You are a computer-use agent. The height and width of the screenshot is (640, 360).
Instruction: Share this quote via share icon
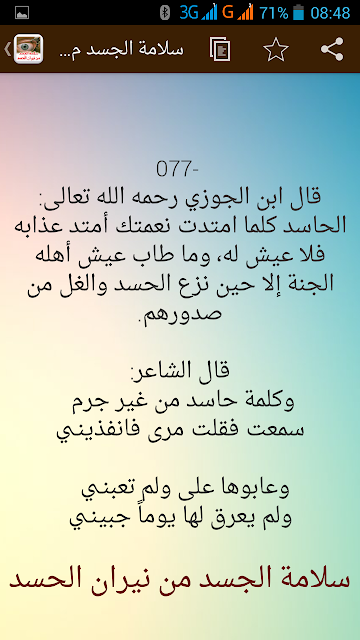coord(332,49)
